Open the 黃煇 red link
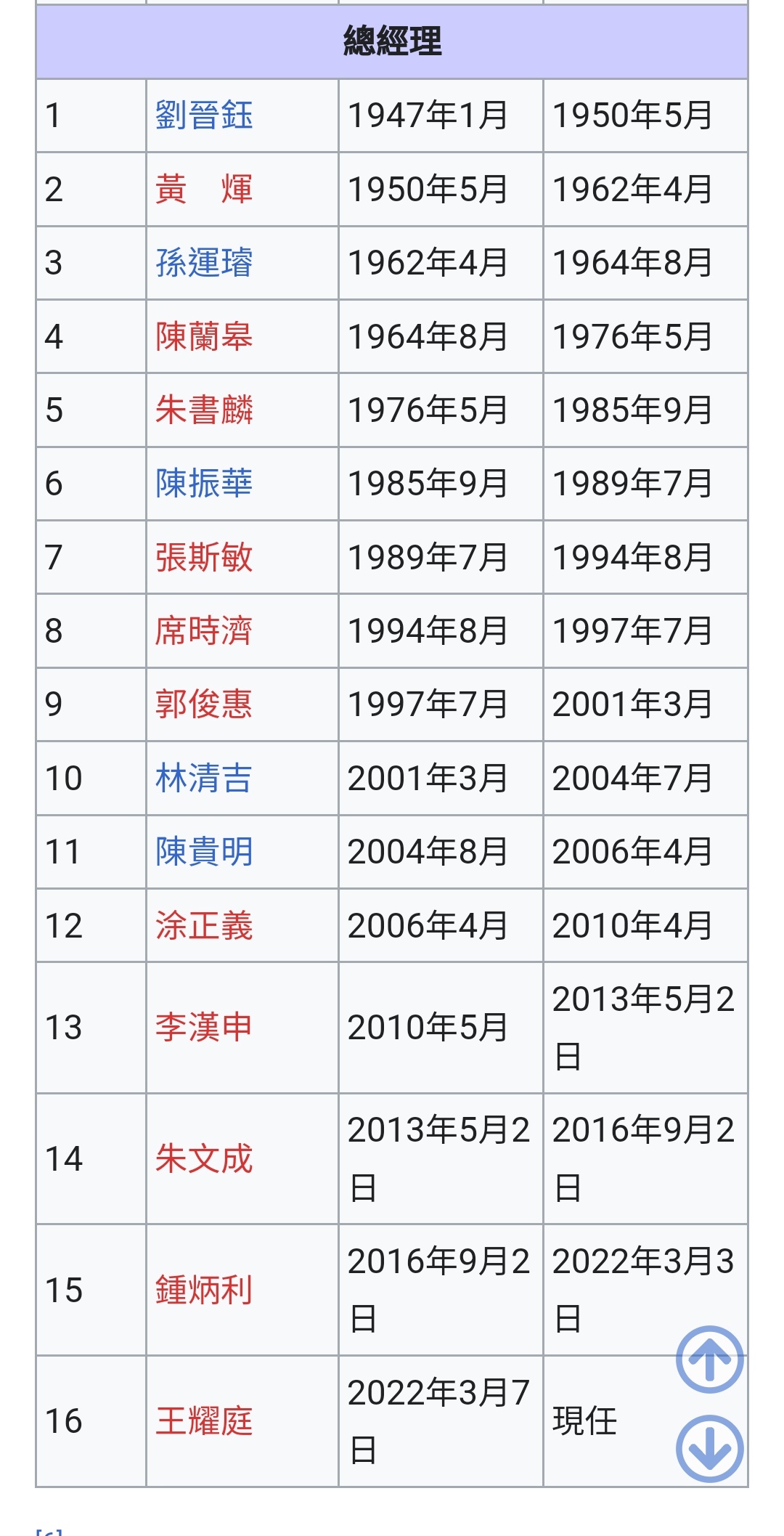The height and width of the screenshot is (1536, 784). [x=204, y=190]
